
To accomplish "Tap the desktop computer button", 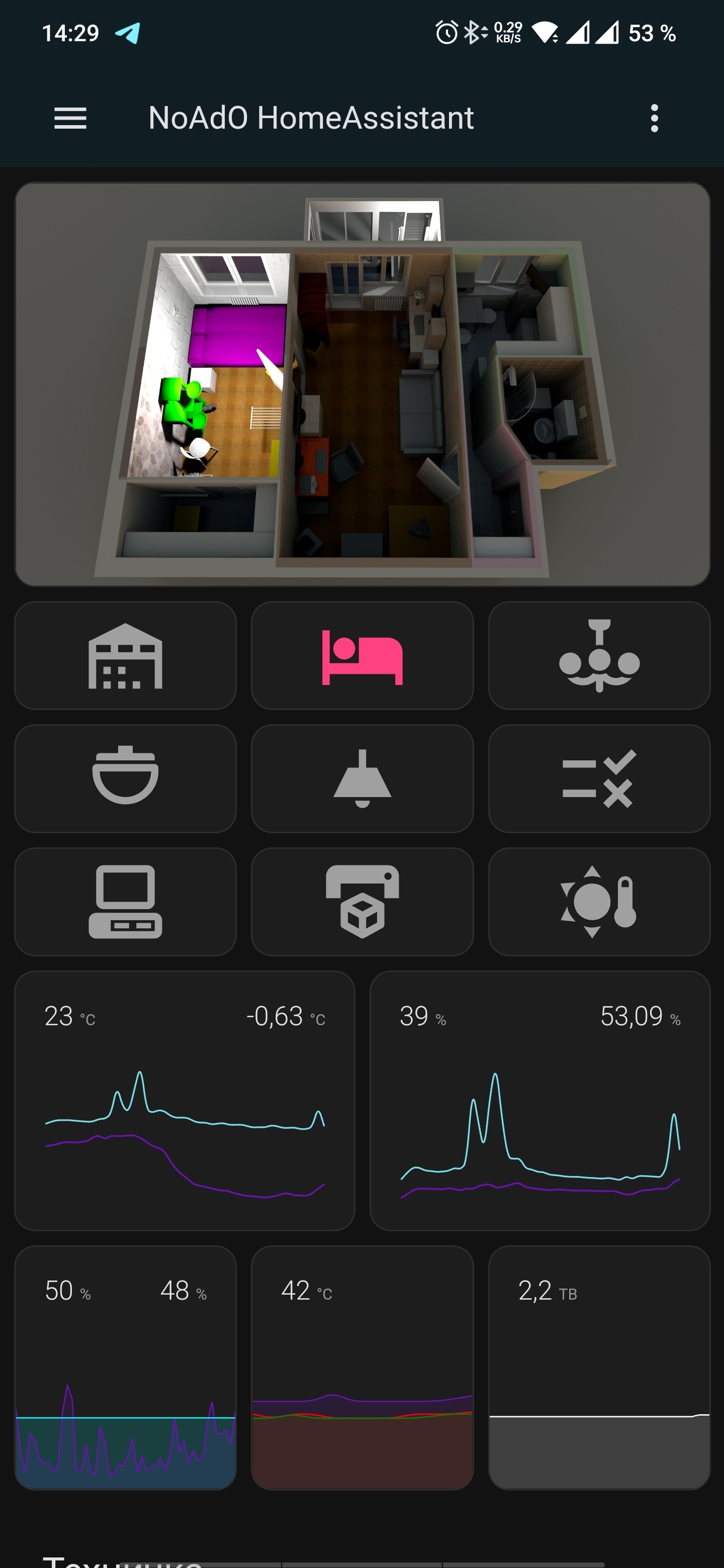I will (x=125, y=902).
